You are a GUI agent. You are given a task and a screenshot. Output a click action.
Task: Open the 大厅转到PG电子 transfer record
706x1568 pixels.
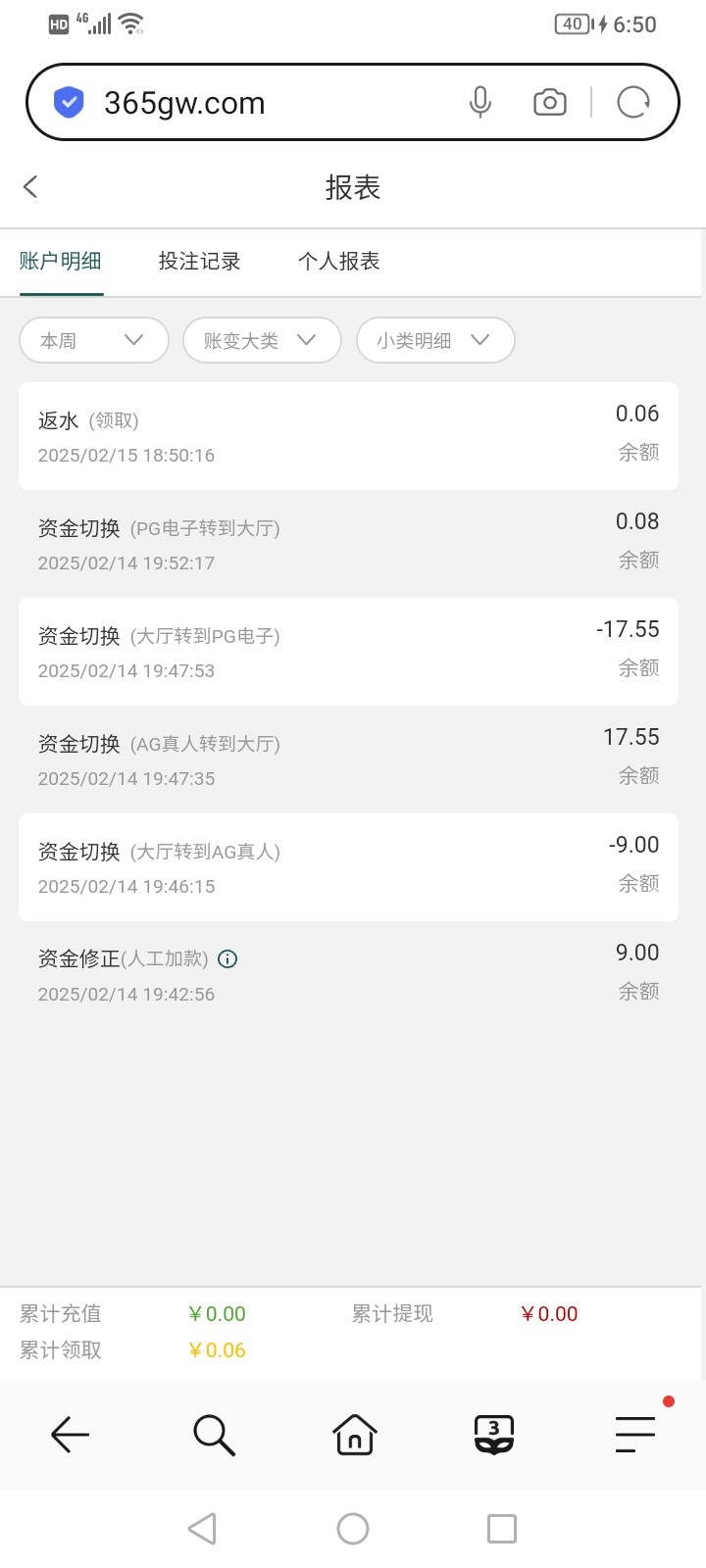[x=348, y=652]
